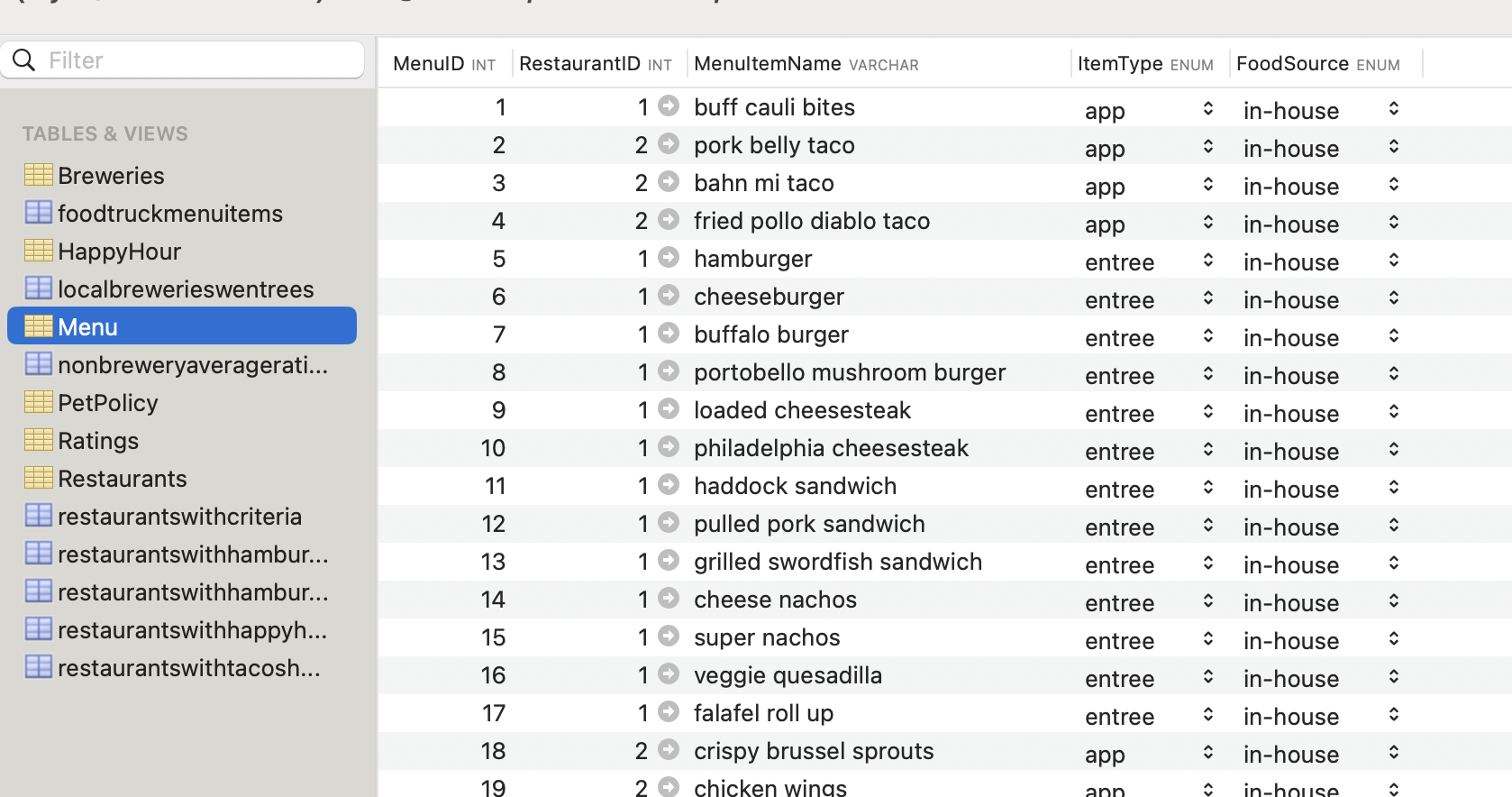Screen dimensions: 1512x797
Task: Focus the Filter search field
Action: tap(198, 60)
